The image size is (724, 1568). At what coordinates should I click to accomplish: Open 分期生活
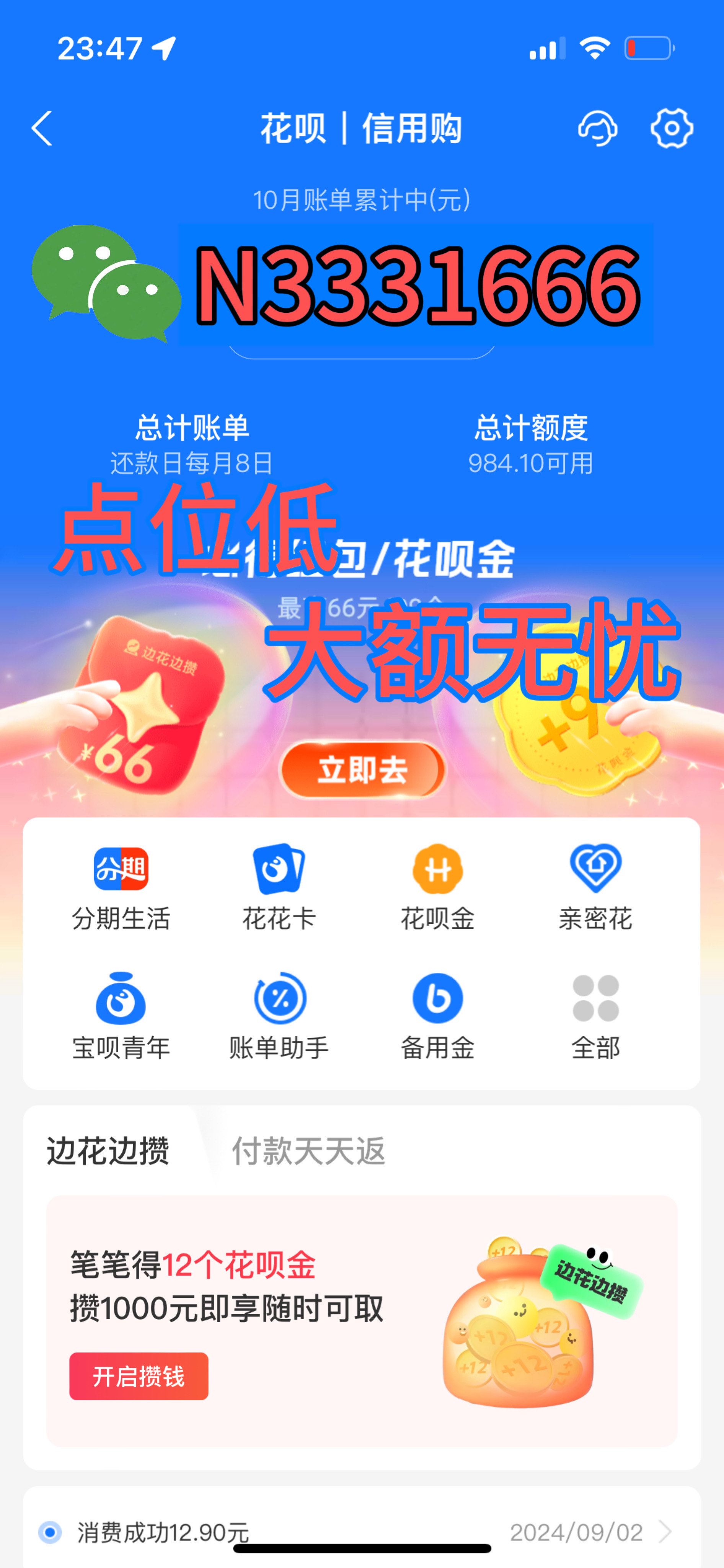pos(121,887)
